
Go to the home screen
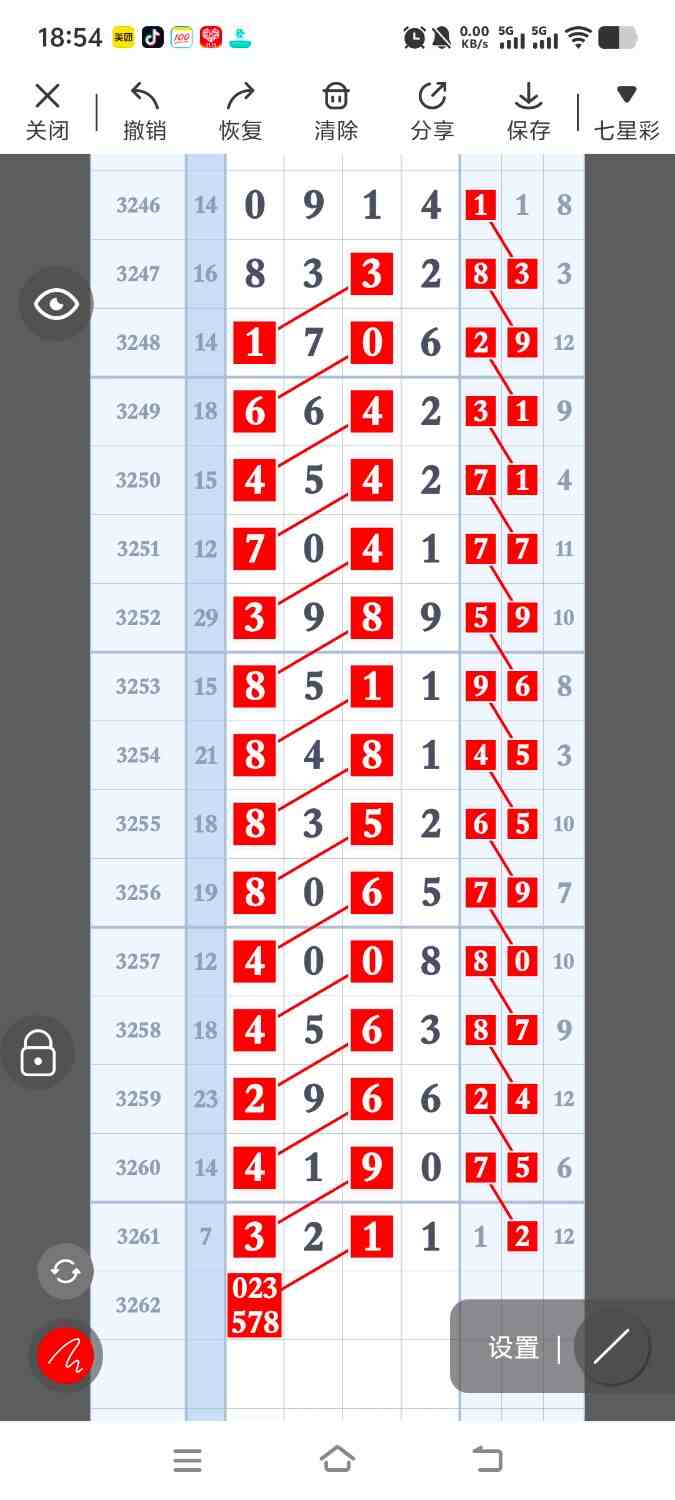point(337,1460)
